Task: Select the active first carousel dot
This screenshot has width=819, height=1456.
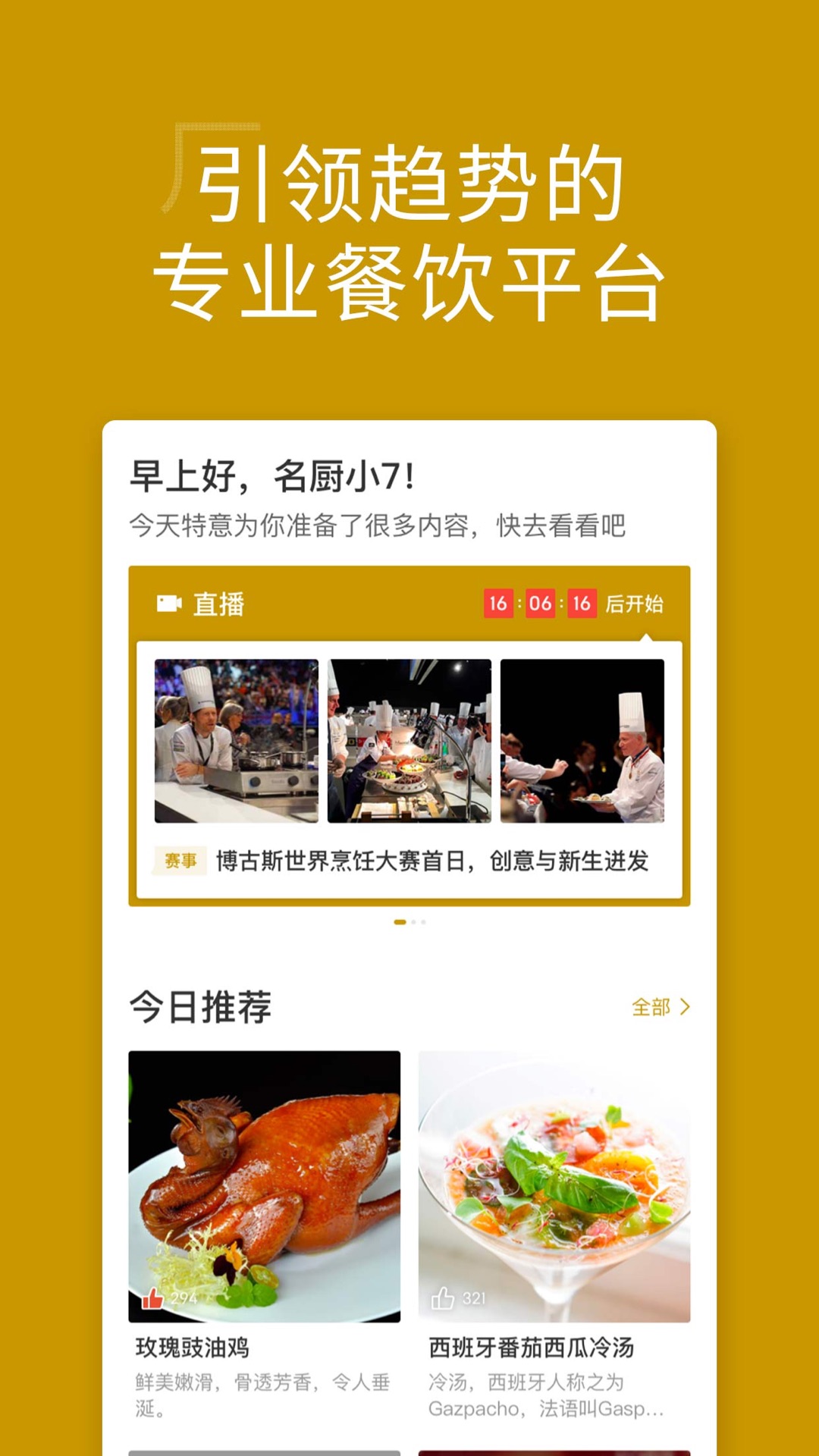Action: pyautogui.click(x=398, y=921)
